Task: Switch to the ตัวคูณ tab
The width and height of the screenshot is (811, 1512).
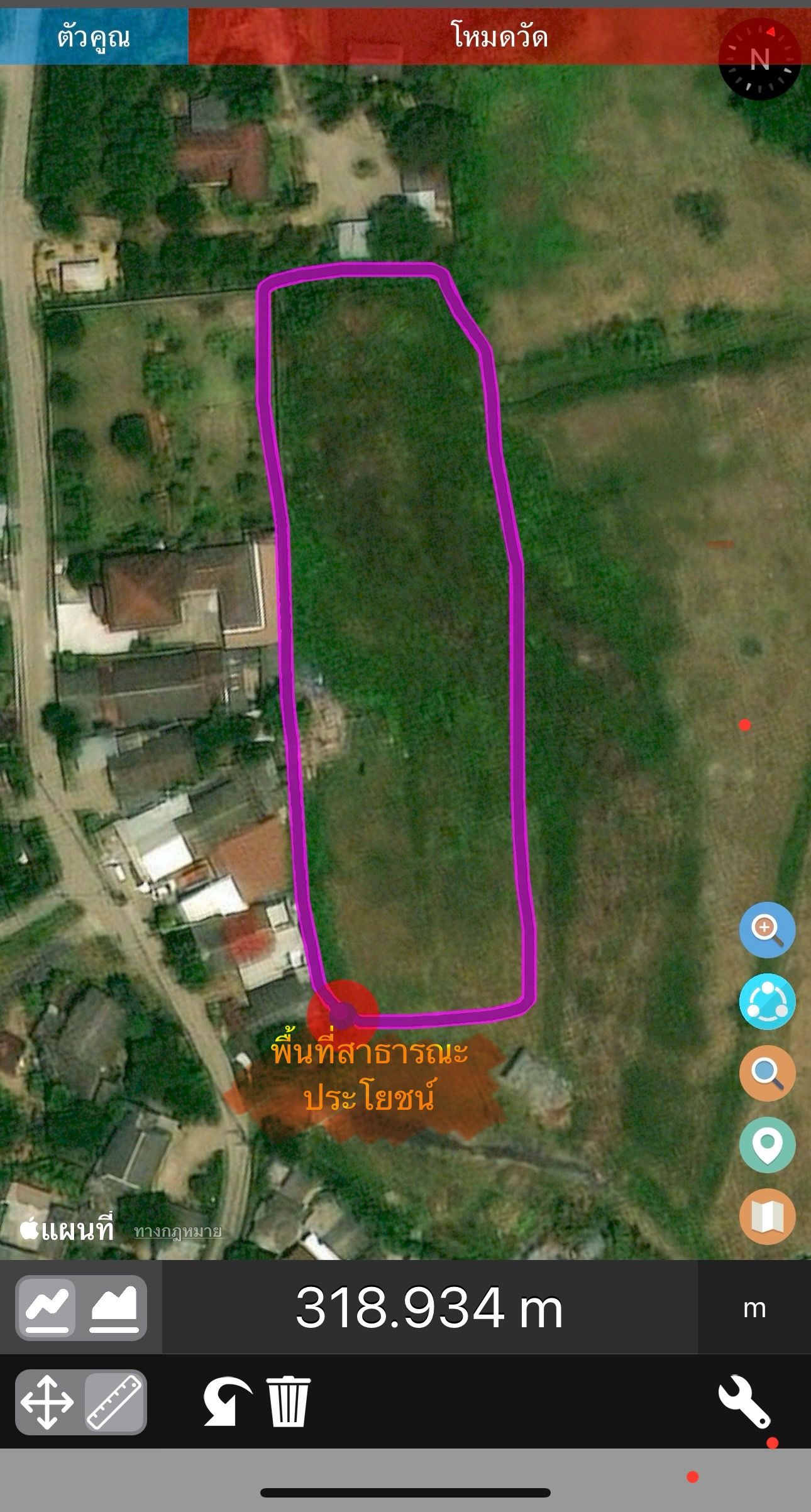Action: coord(94,36)
